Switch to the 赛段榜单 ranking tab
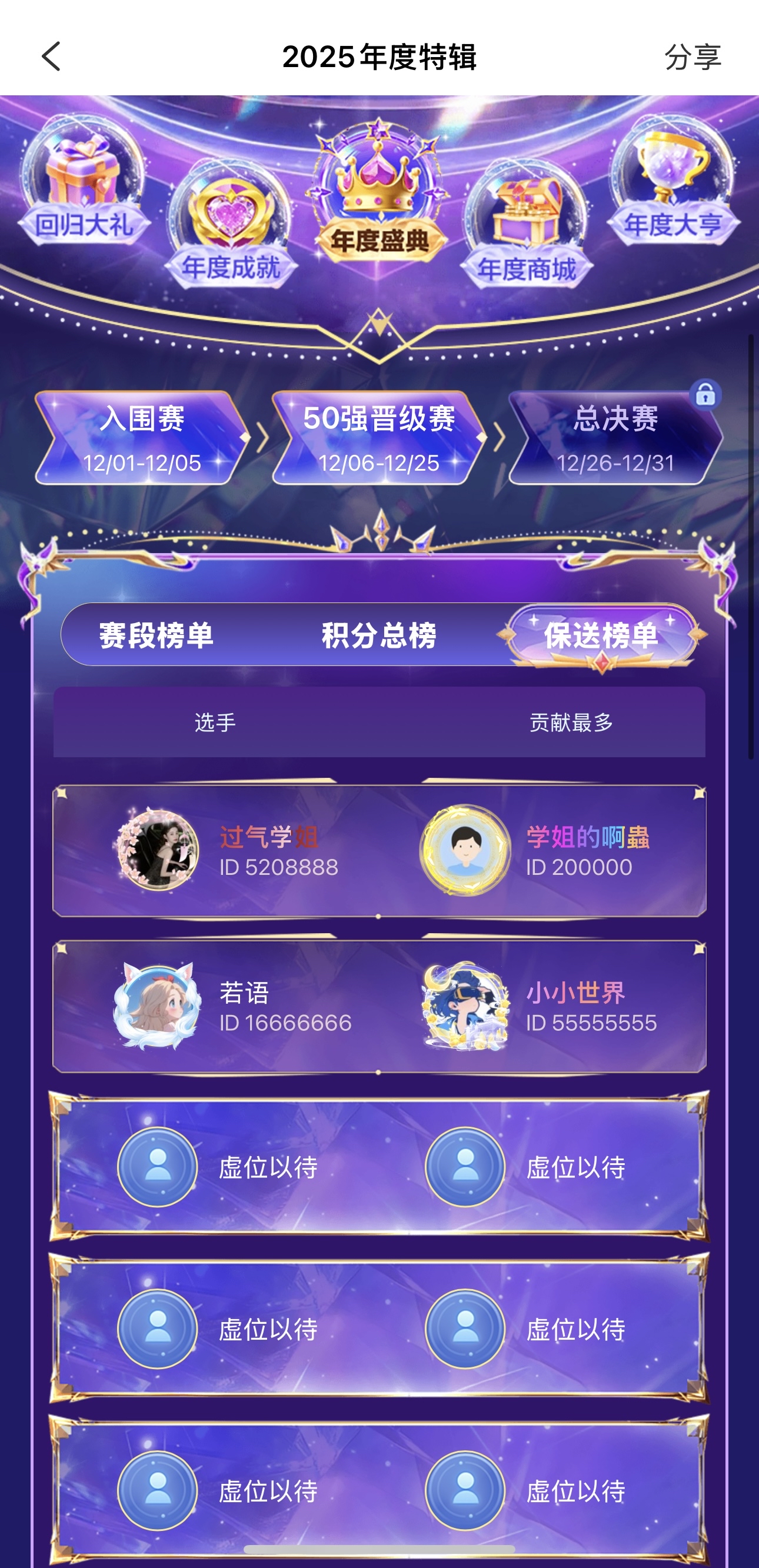This screenshot has height=1568, width=759. [x=157, y=635]
